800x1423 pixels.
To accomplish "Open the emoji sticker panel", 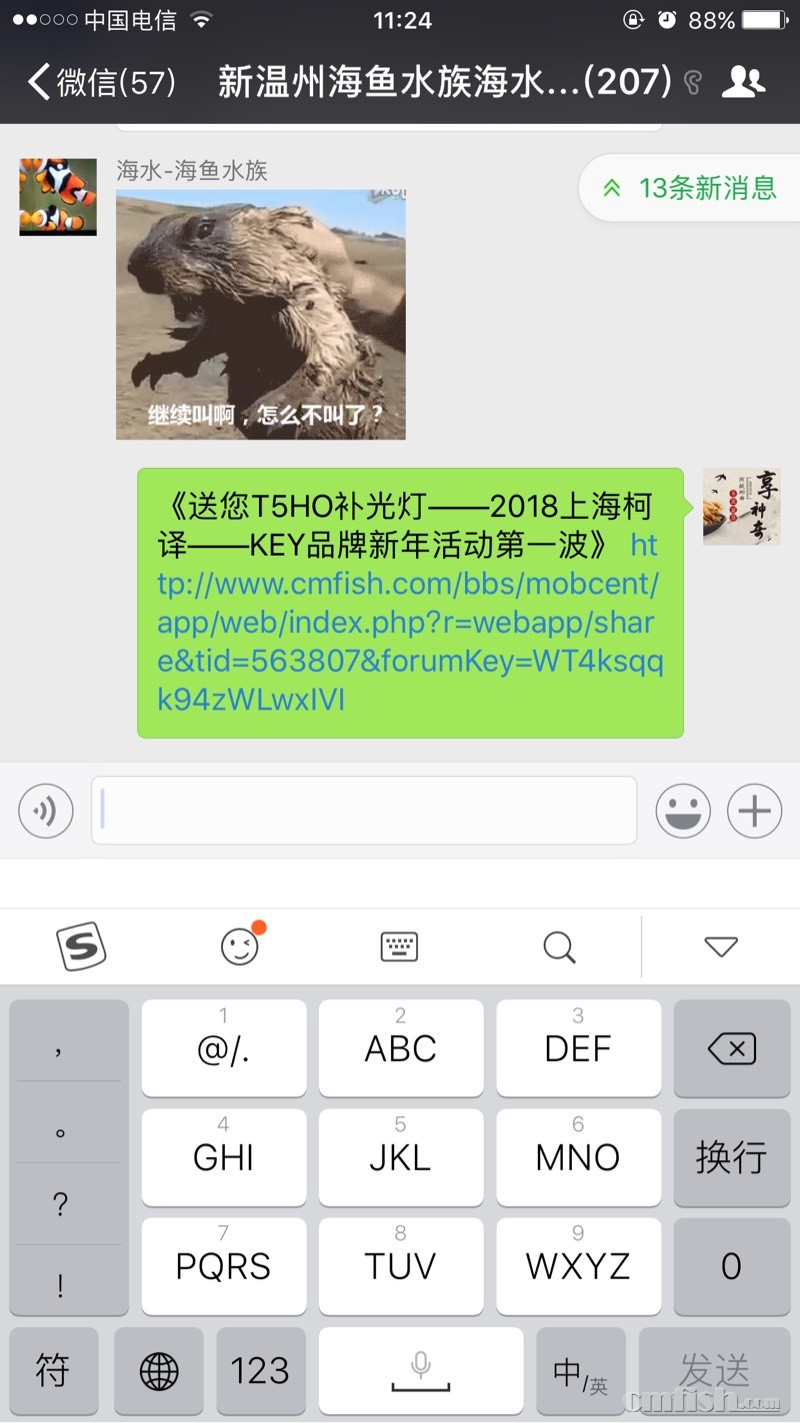I will [x=683, y=810].
